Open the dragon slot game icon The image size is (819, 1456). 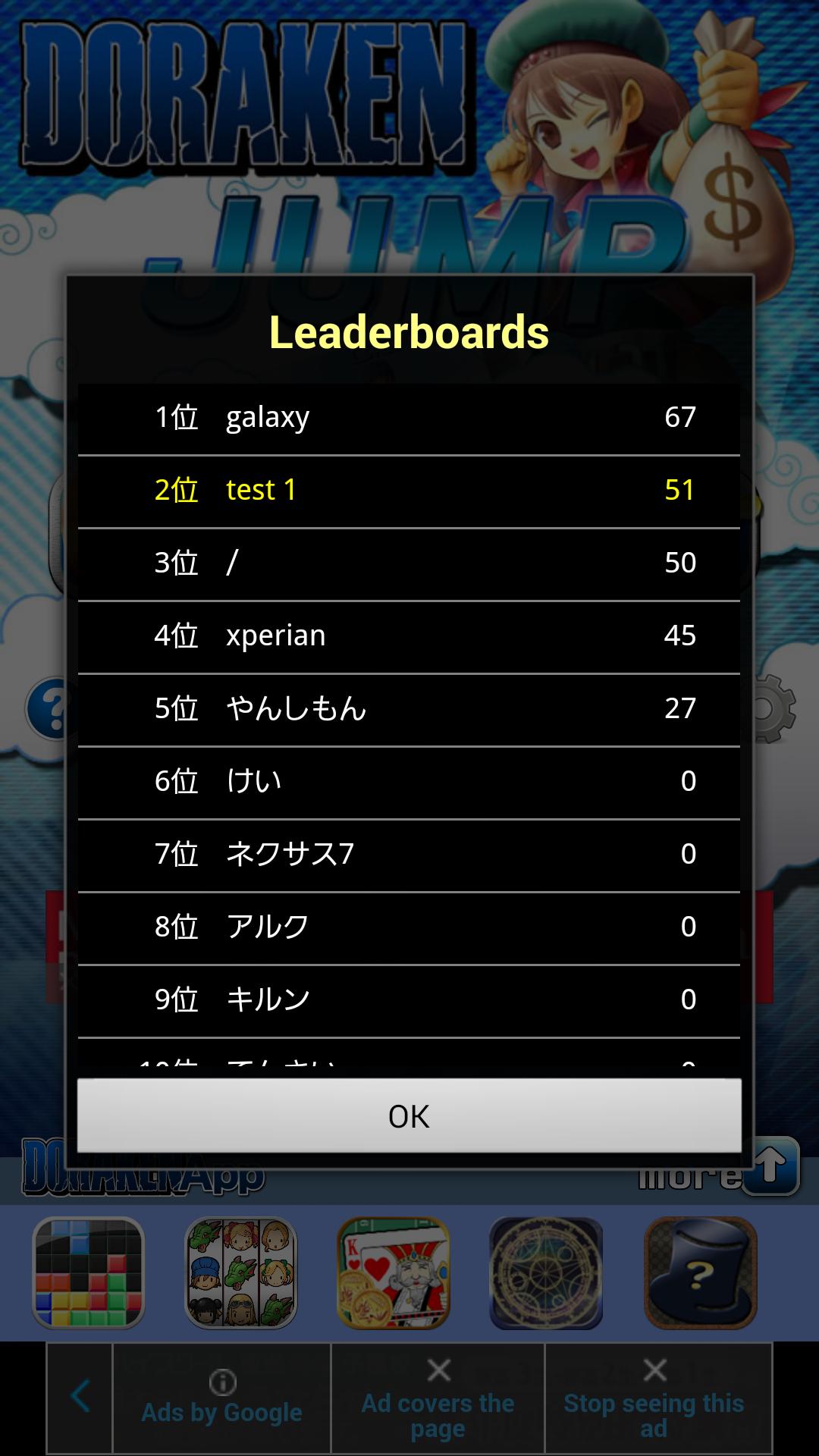pos(241,1273)
